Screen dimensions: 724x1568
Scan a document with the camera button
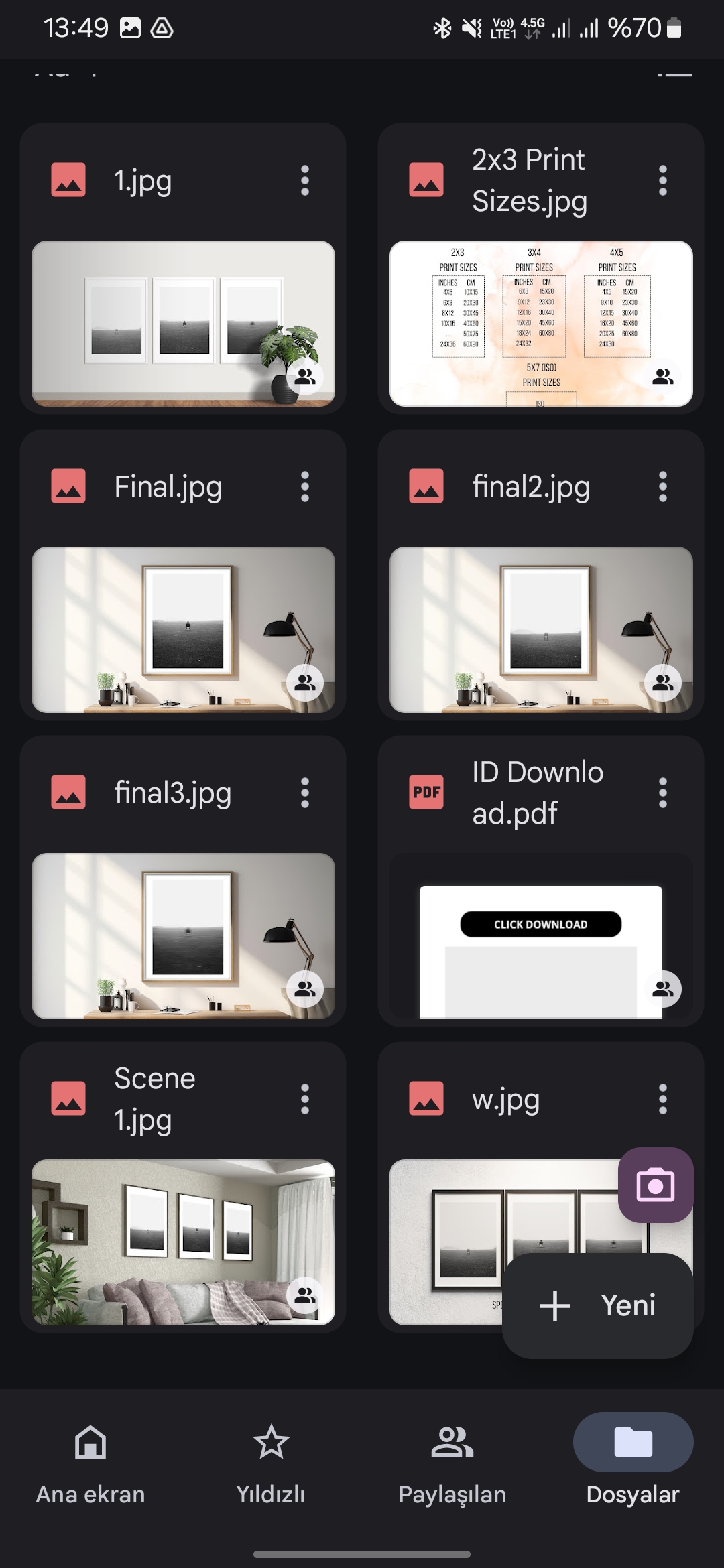pos(656,1185)
